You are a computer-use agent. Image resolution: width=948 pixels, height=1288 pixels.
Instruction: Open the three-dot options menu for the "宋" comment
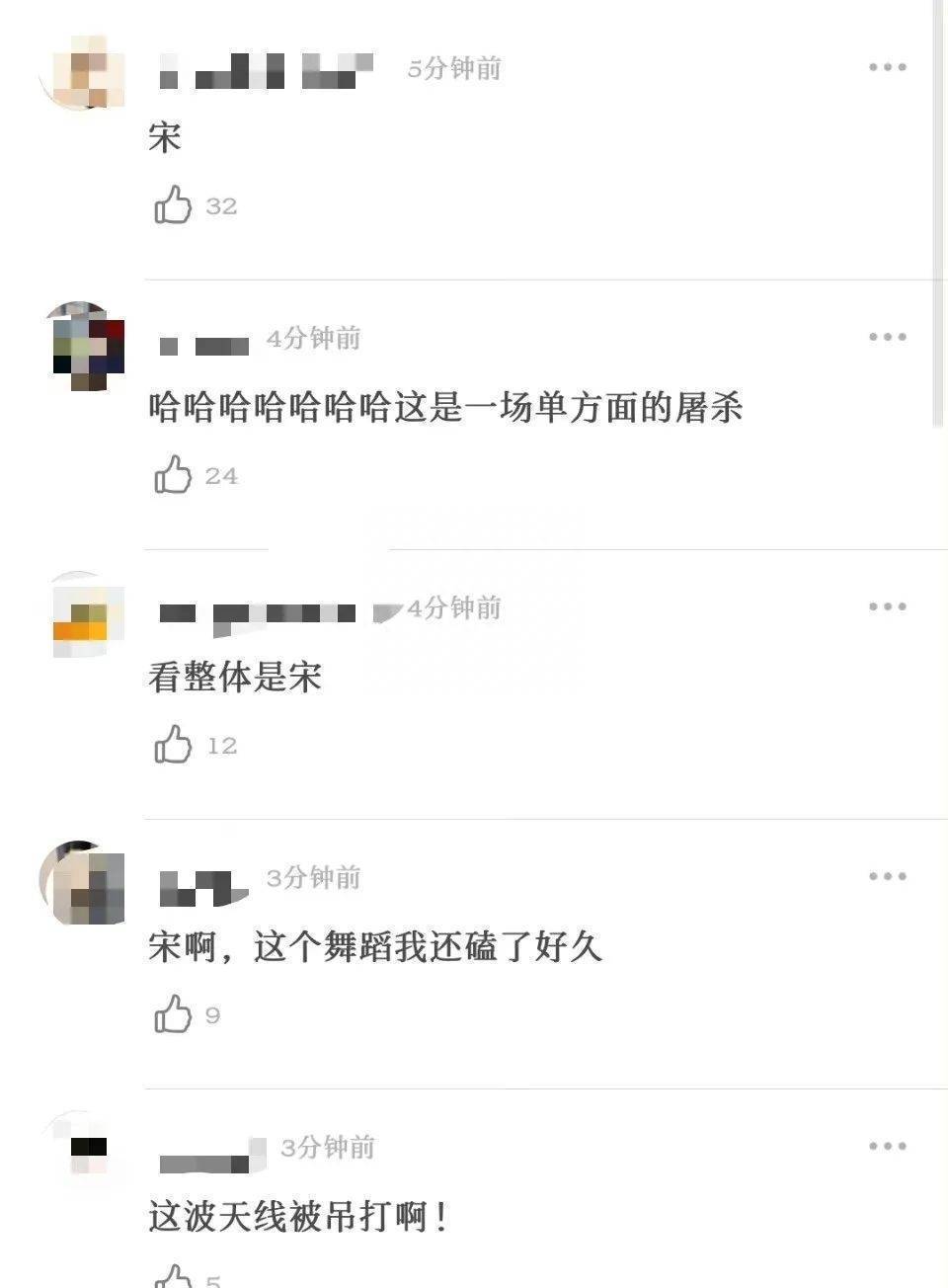(887, 67)
